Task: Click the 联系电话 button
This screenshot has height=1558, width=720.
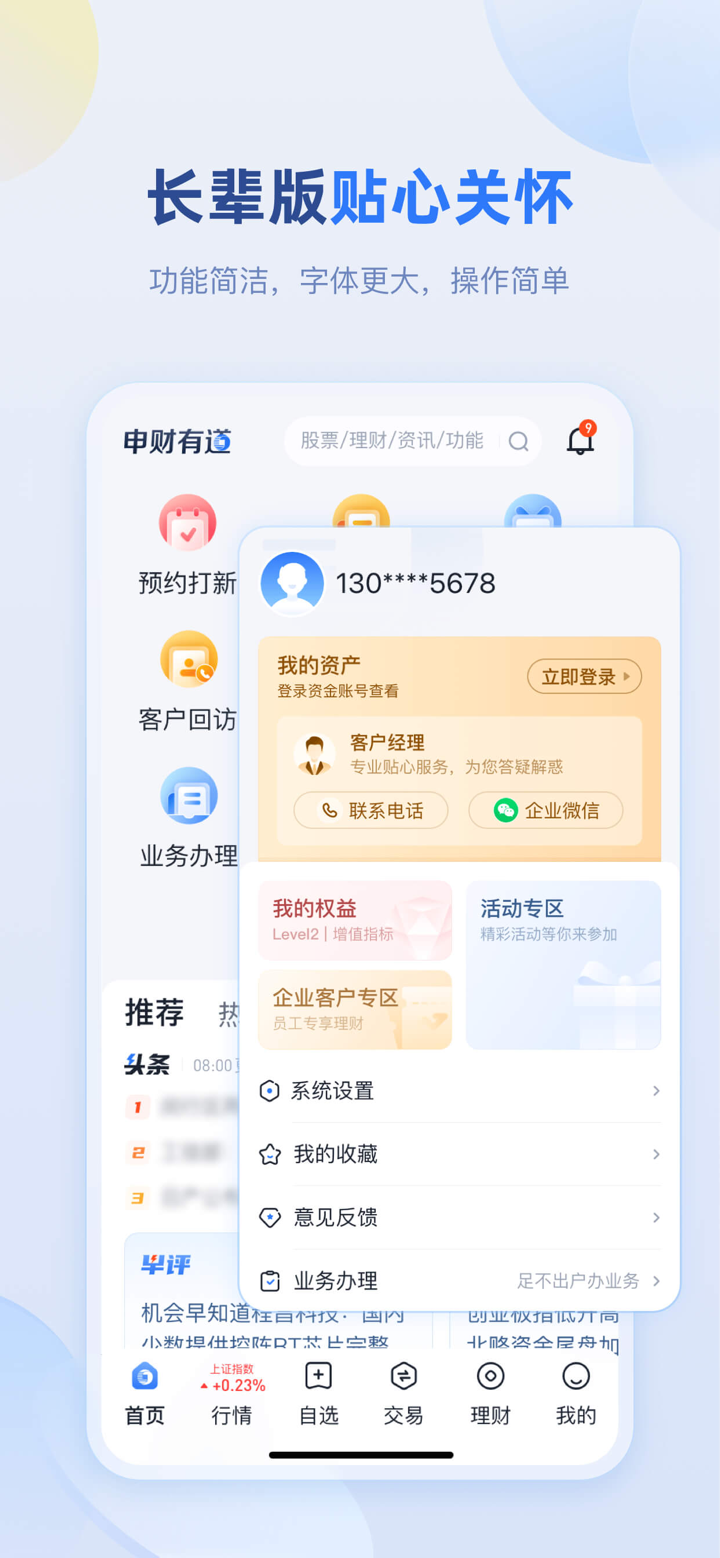Action: (x=370, y=810)
